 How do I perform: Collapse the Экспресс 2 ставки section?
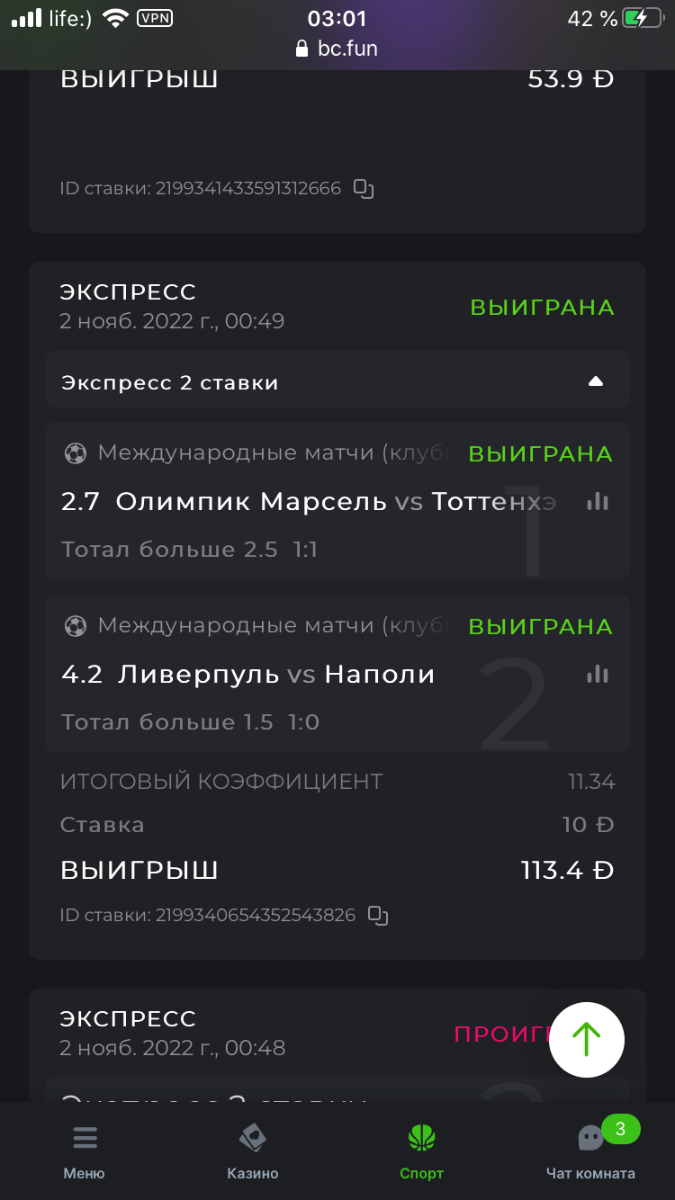click(x=595, y=381)
